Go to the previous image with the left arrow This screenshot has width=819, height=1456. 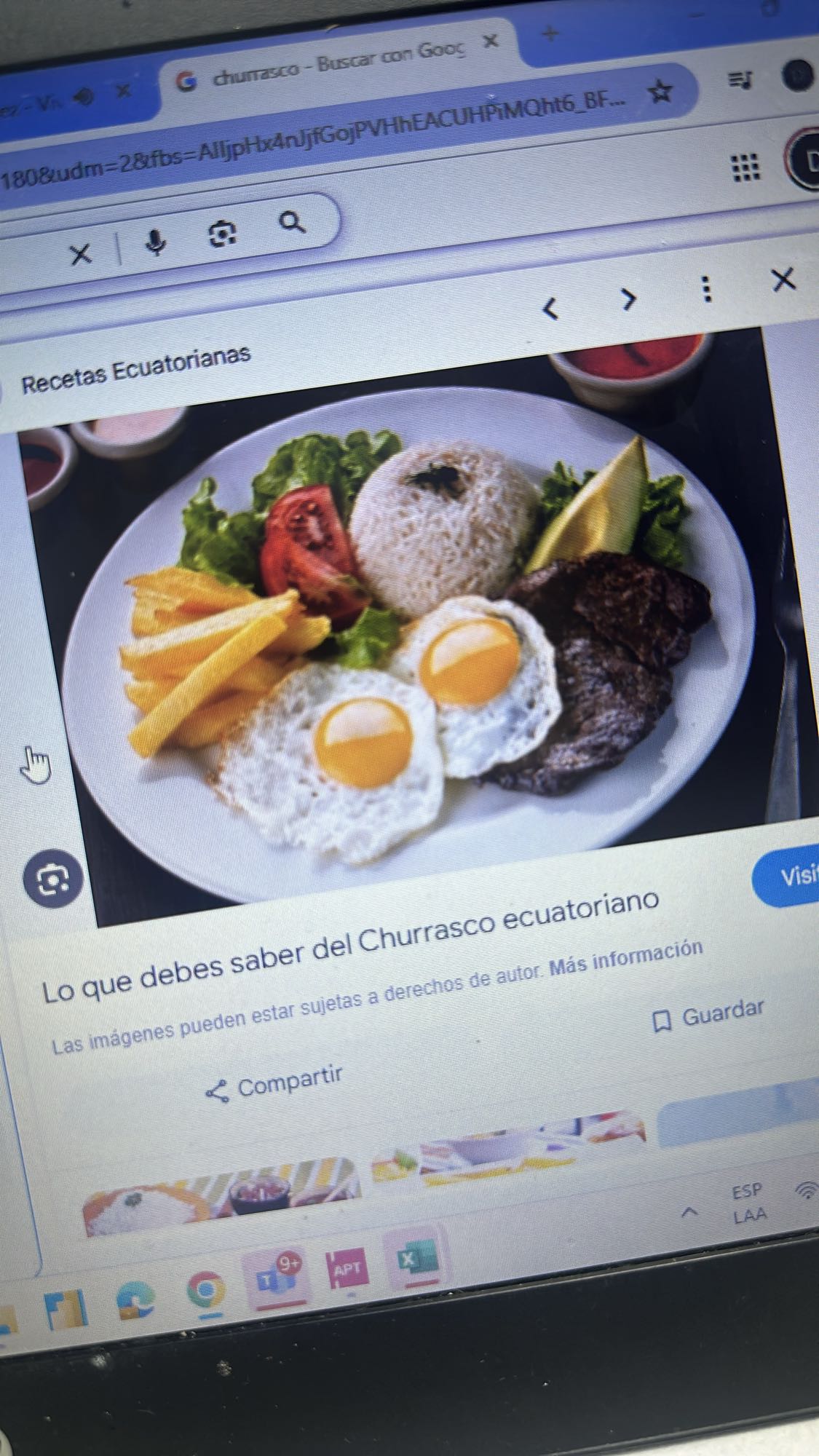pos(551,309)
